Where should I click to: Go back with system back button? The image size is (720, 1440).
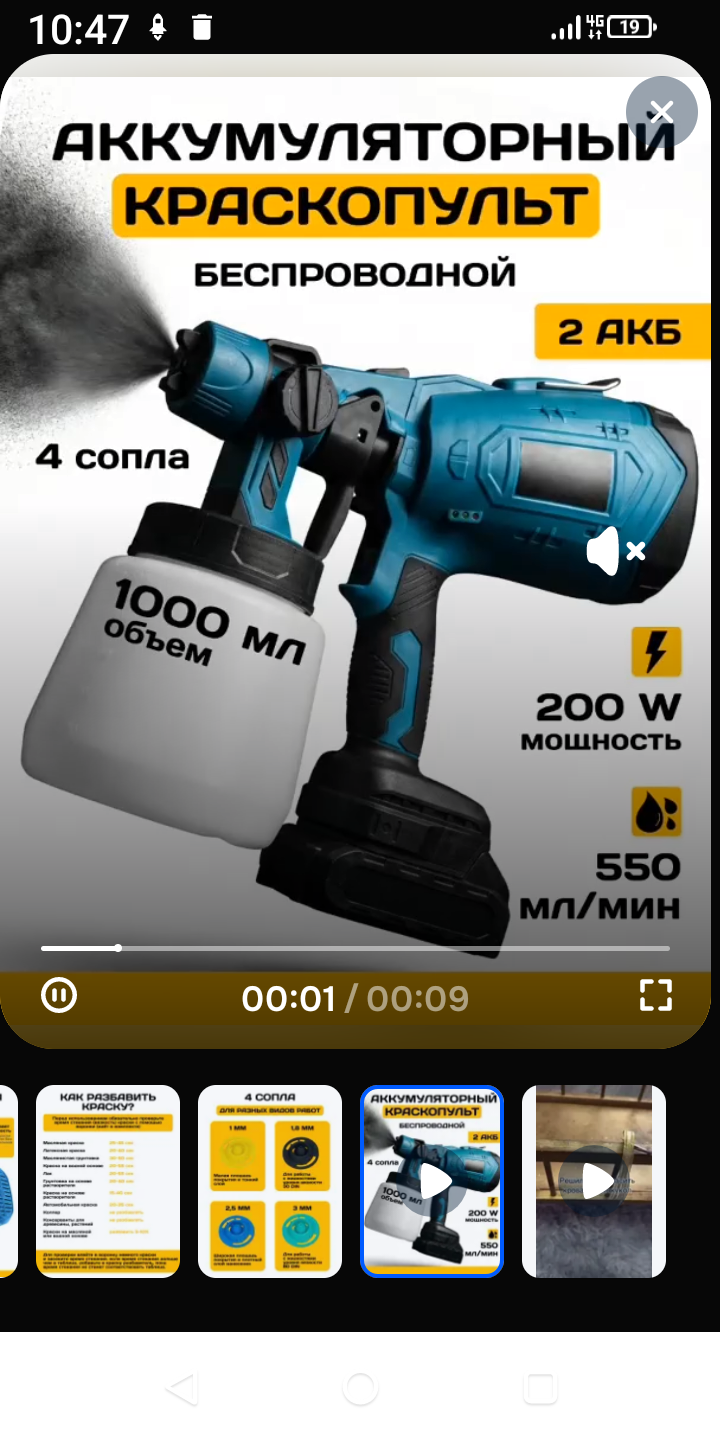pyautogui.click(x=181, y=1389)
